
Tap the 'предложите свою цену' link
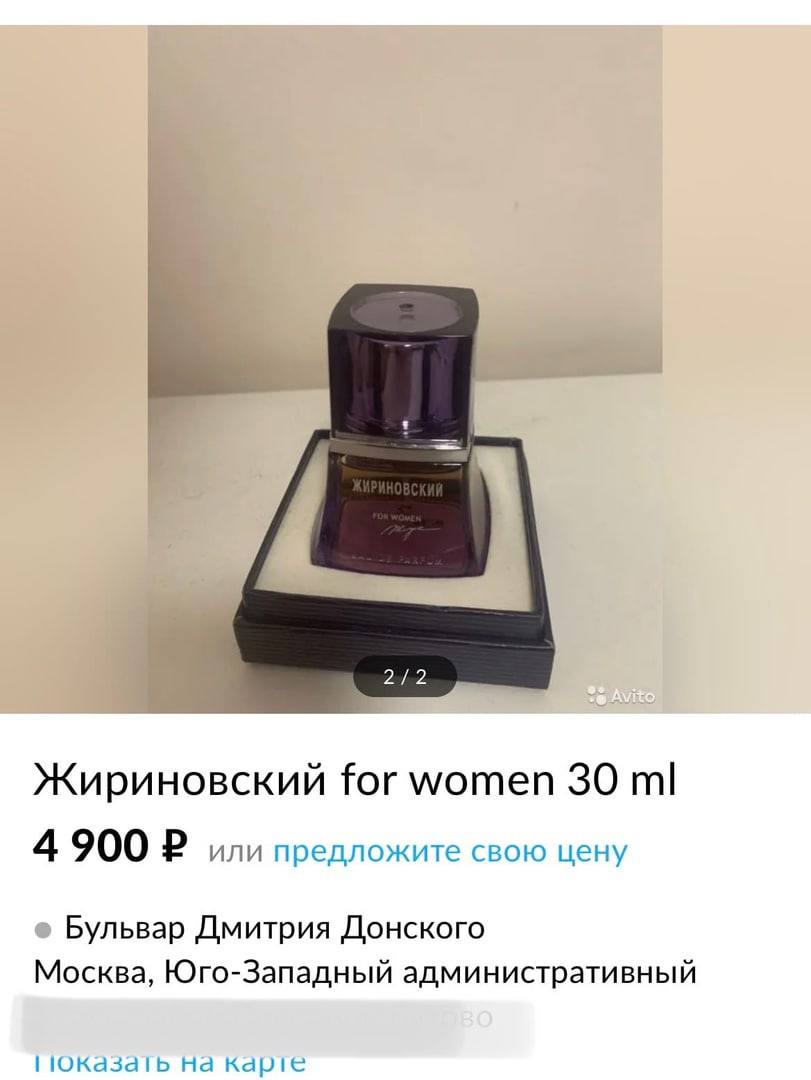click(x=450, y=851)
